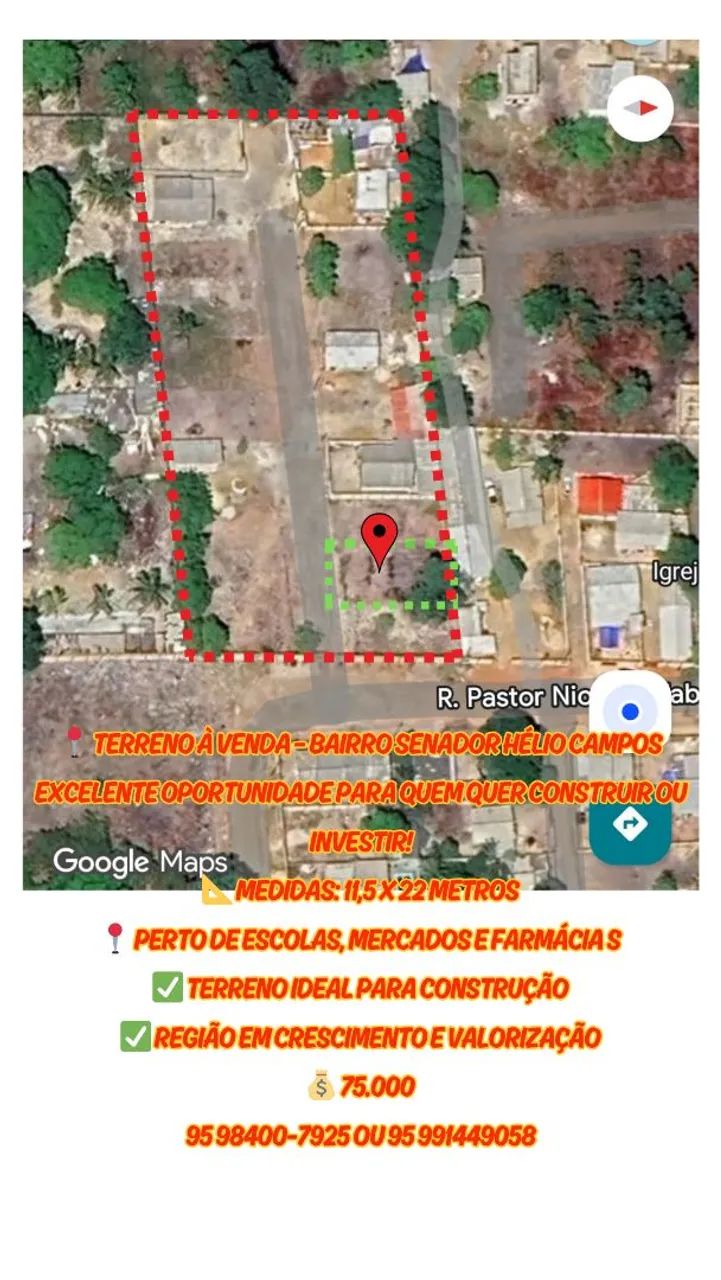This screenshot has width=721, height=1280.
Task: Click the checkmark beside REGIÃO EM CRESCIMENTO
Action: (136, 1037)
